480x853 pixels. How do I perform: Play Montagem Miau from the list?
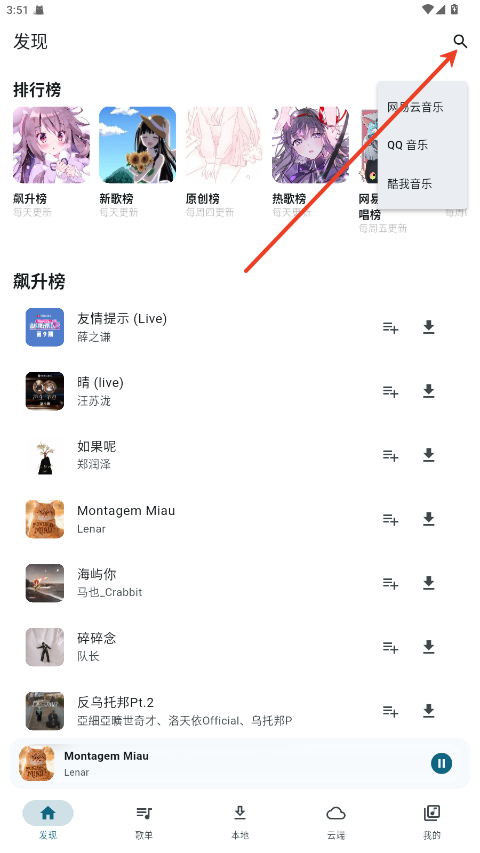pos(196,519)
